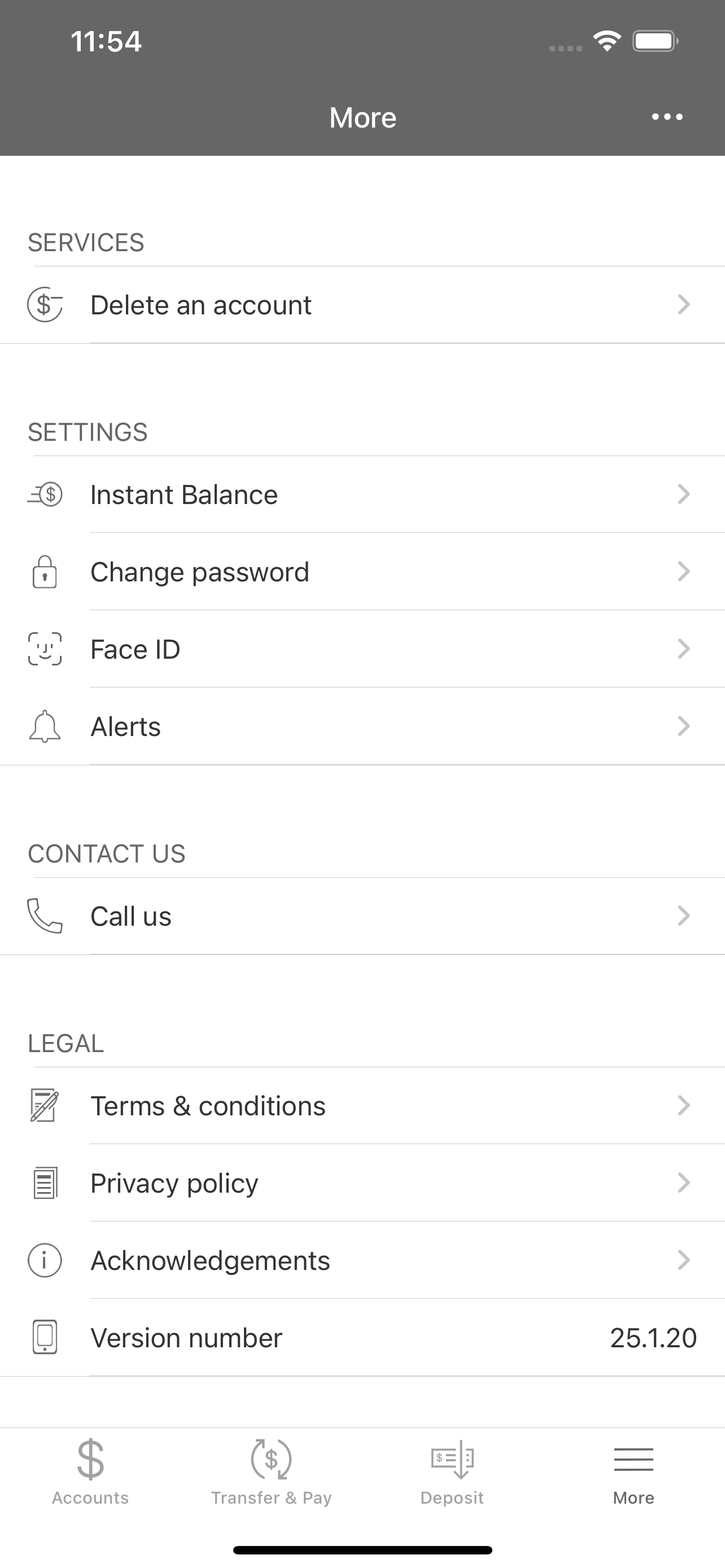The width and height of the screenshot is (725, 1568).
Task: Go to Change password
Action: click(362, 572)
